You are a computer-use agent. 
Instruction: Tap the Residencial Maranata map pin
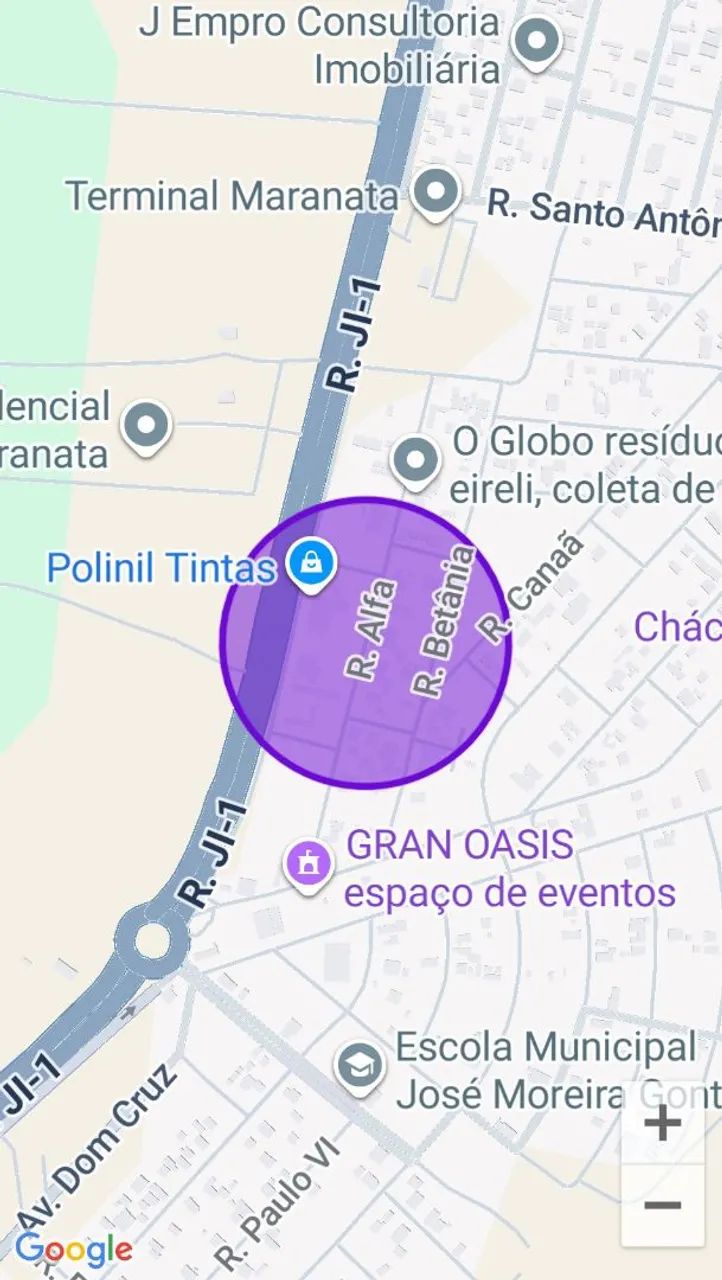click(x=147, y=426)
